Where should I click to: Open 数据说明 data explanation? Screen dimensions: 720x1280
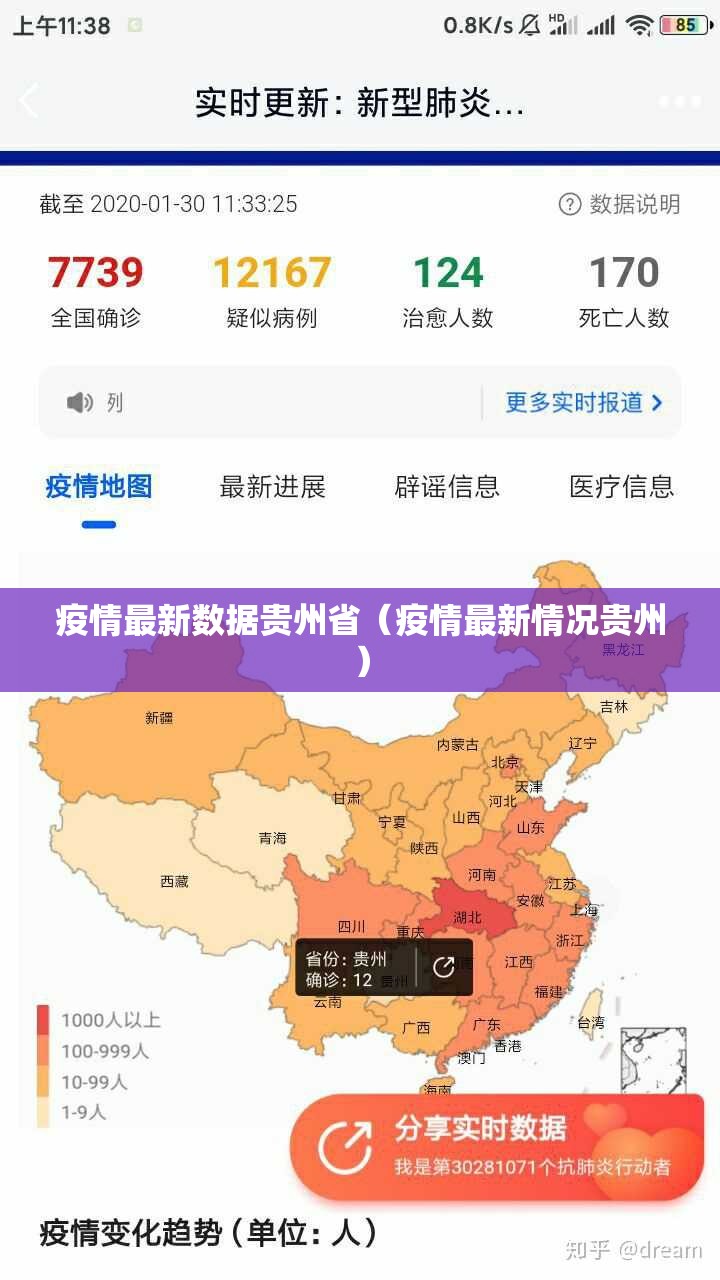[x=619, y=204]
